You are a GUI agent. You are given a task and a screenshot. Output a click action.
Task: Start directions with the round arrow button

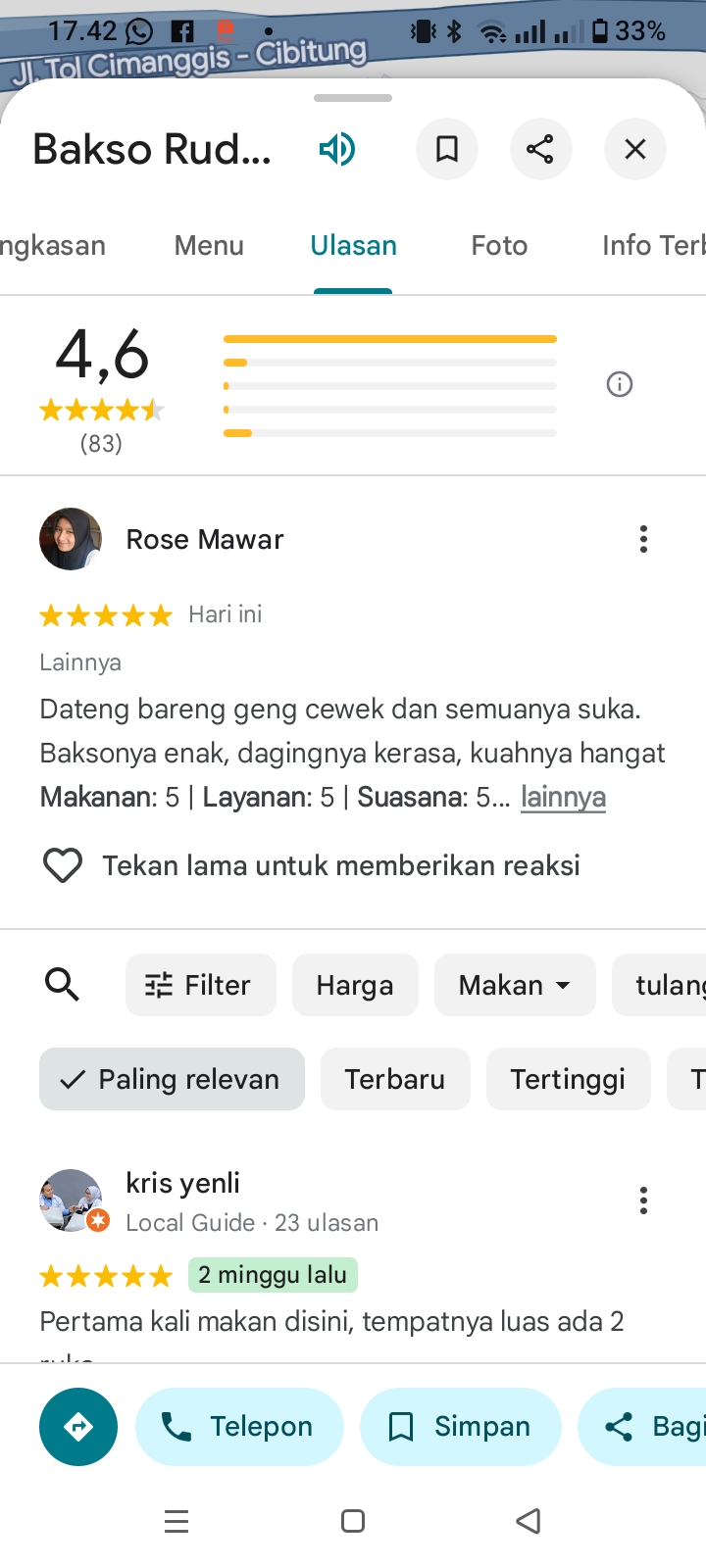click(78, 1427)
